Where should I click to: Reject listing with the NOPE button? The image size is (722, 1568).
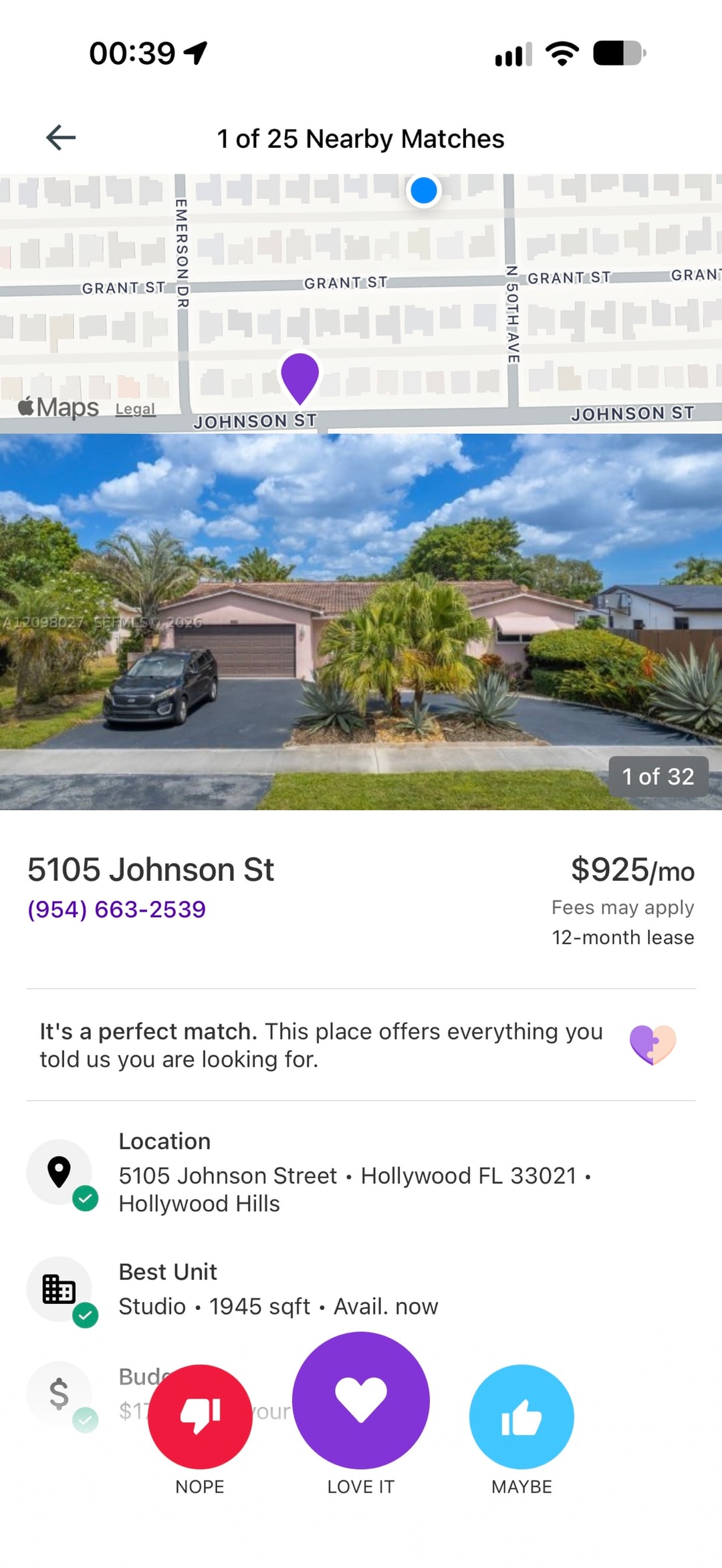coord(200,1416)
